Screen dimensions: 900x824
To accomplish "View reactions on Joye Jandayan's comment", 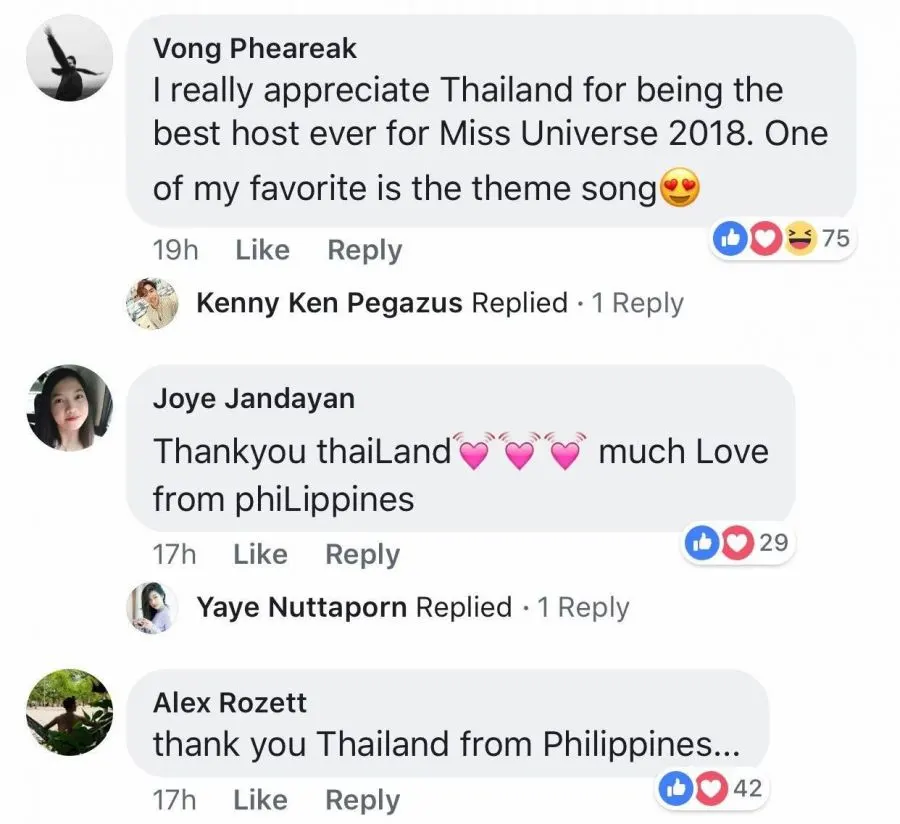I will (x=738, y=543).
